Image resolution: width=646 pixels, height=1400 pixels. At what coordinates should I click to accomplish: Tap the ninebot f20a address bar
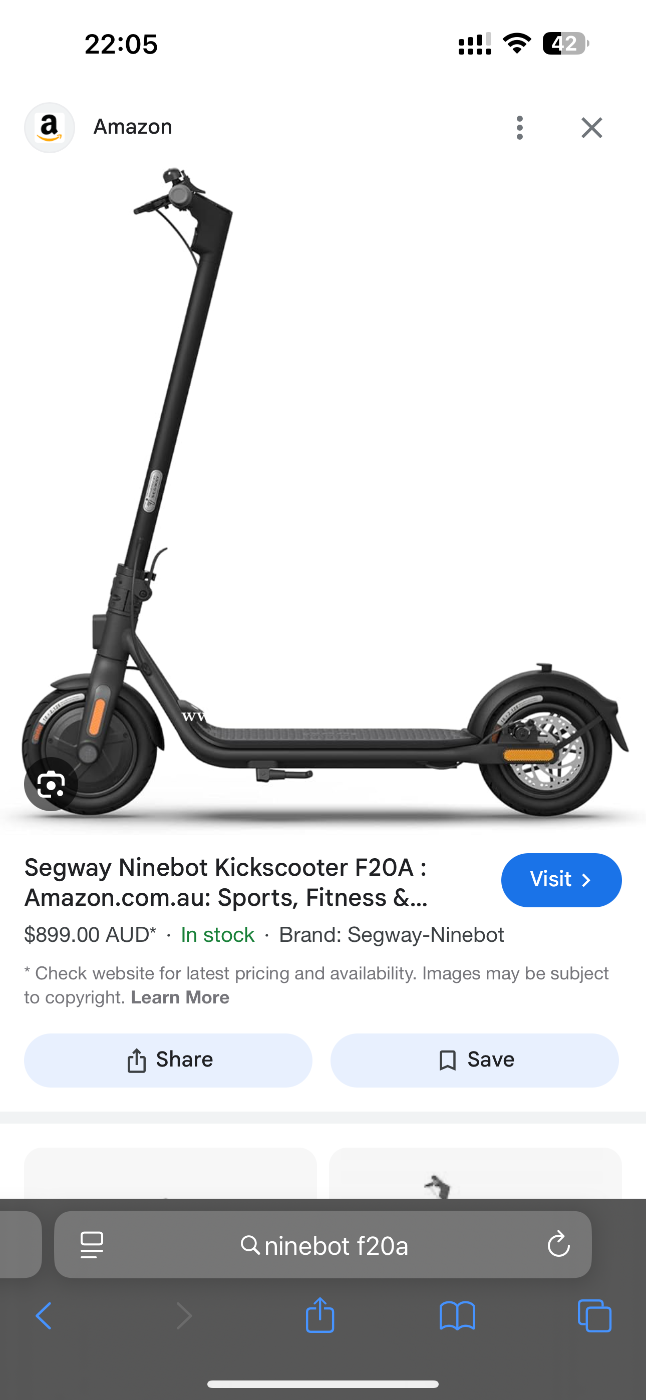pos(323,1245)
